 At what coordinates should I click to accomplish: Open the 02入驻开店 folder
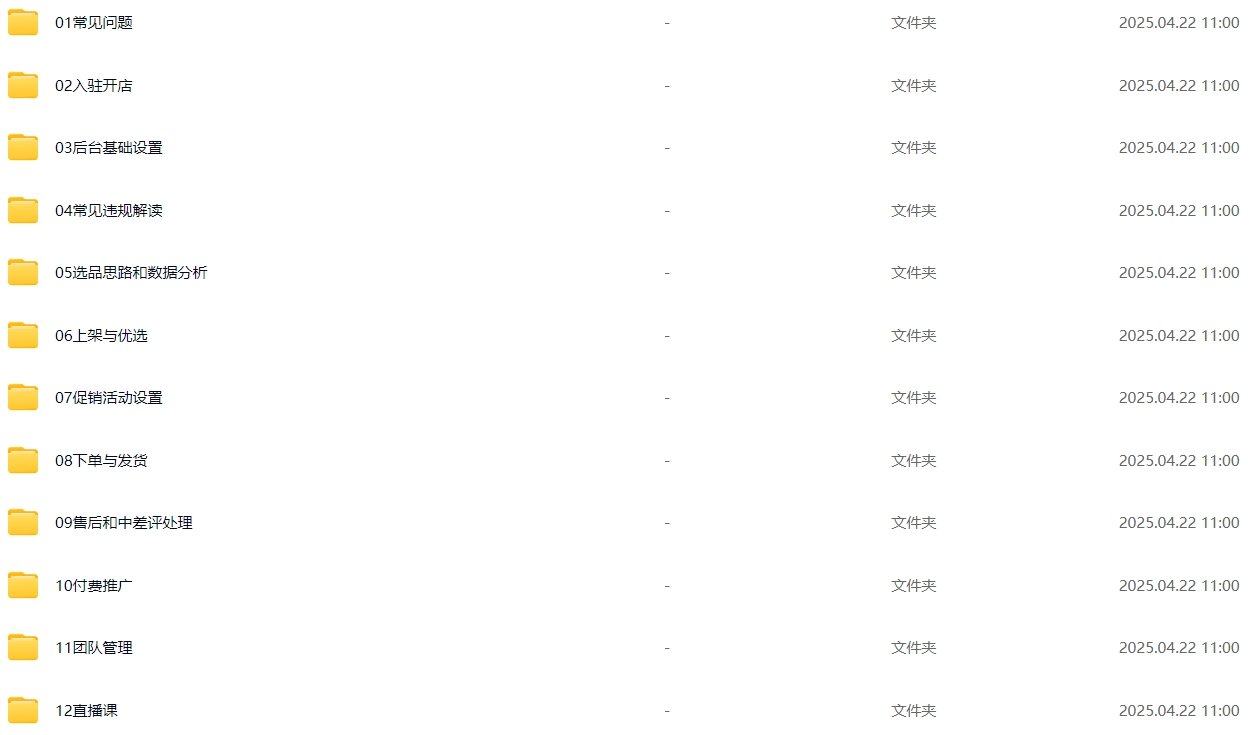point(93,86)
